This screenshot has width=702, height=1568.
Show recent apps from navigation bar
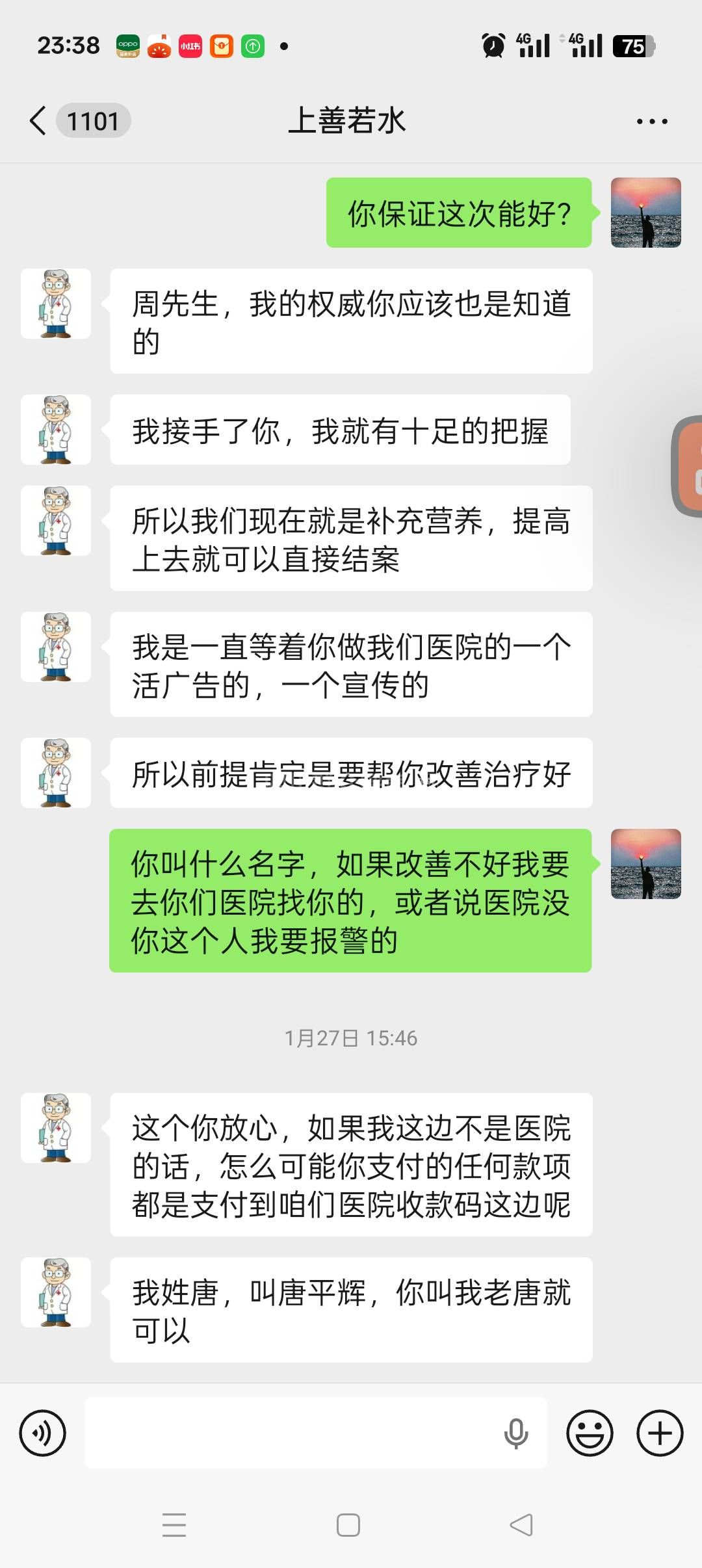[x=174, y=1524]
